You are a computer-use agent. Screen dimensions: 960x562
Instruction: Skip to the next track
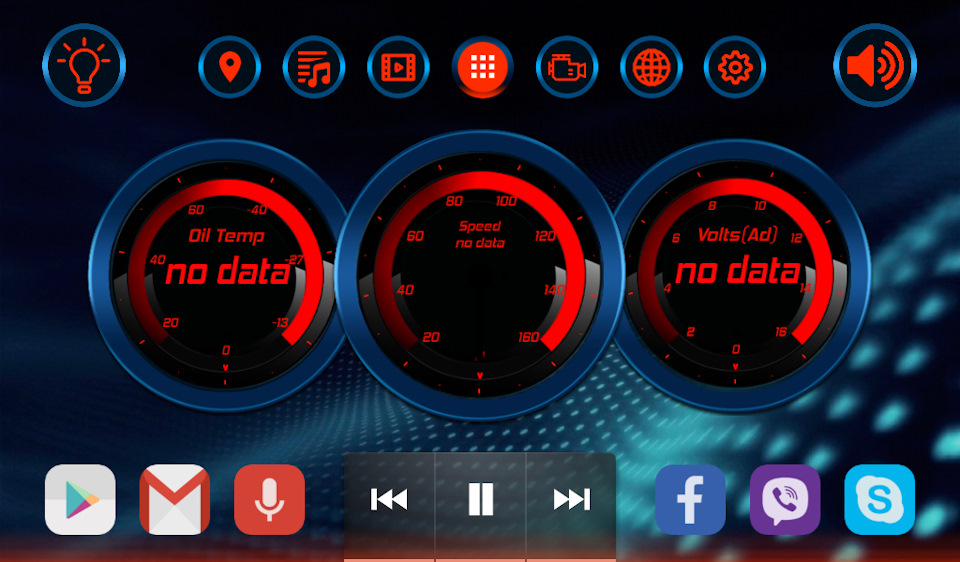point(571,499)
